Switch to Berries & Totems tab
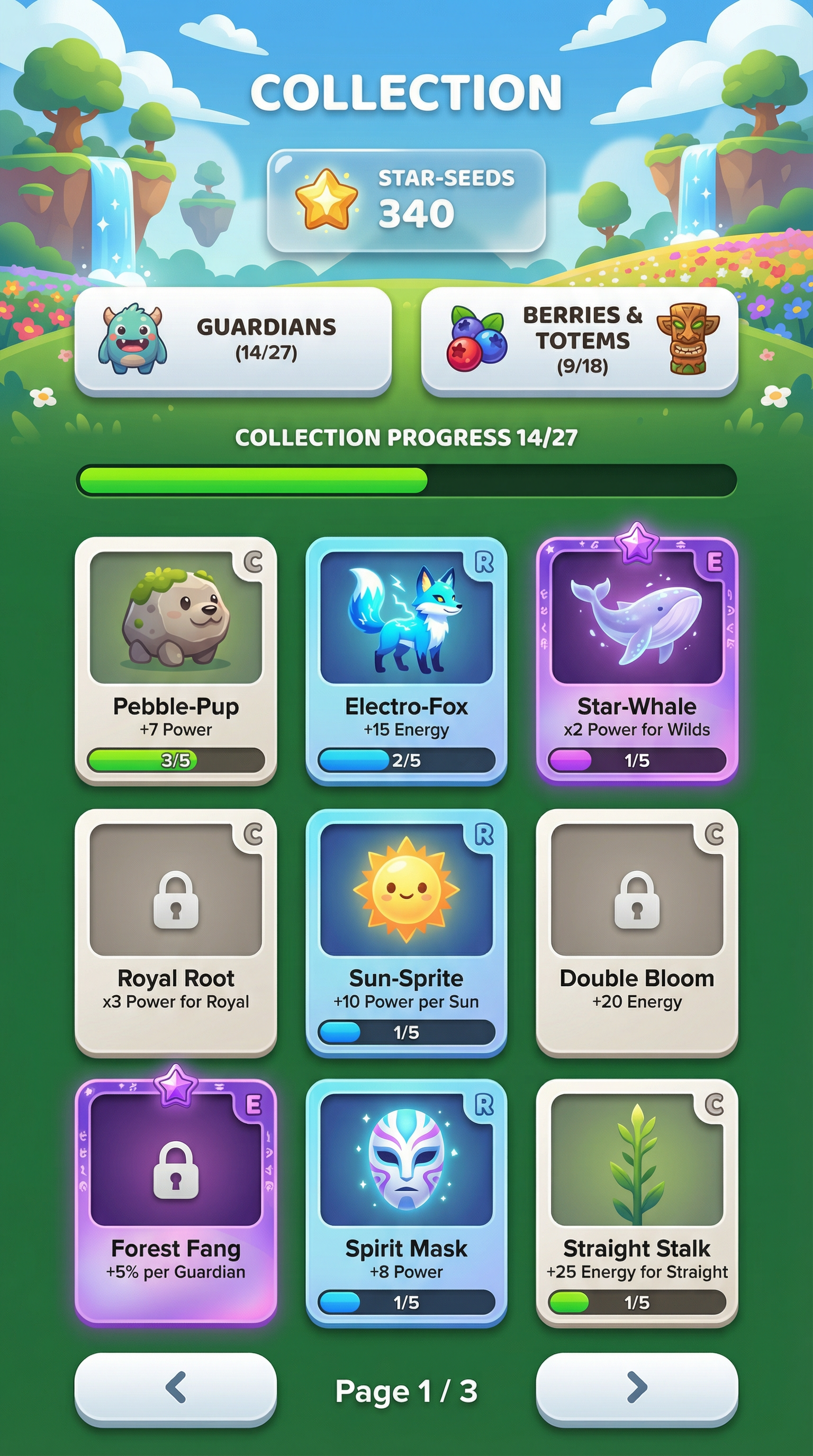 [x=580, y=340]
